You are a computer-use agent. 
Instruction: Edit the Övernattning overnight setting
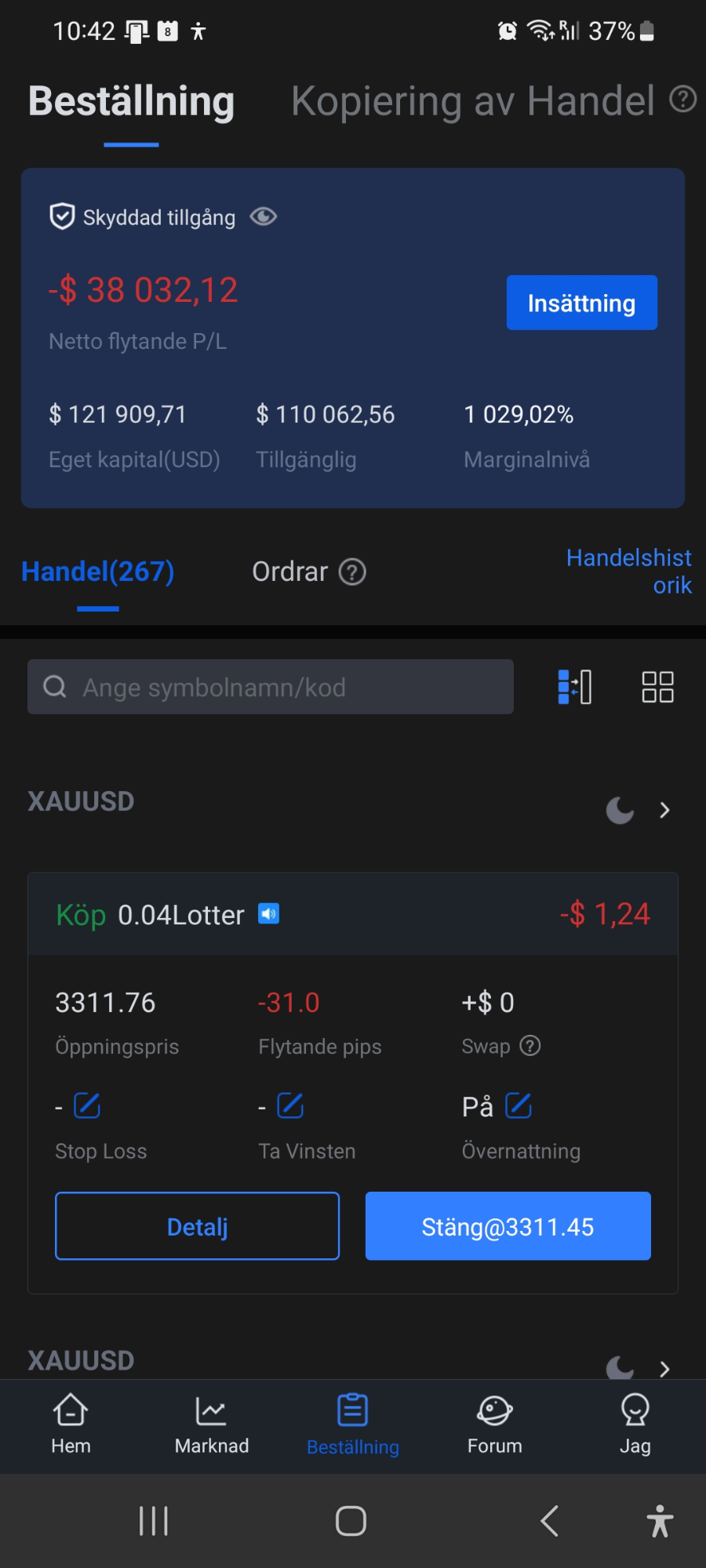(x=519, y=1106)
